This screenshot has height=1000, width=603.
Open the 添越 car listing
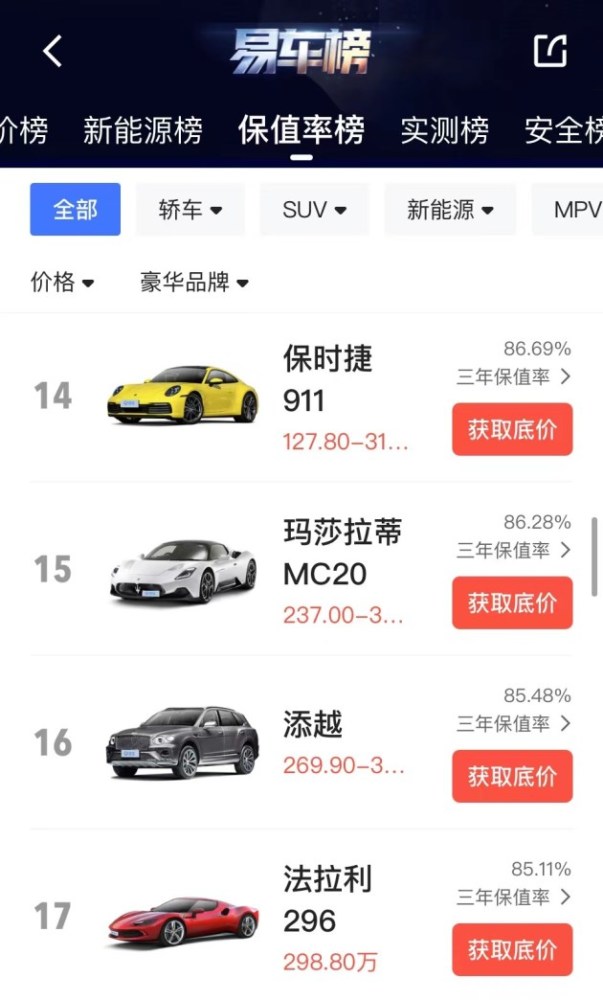pyautogui.click(x=313, y=723)
